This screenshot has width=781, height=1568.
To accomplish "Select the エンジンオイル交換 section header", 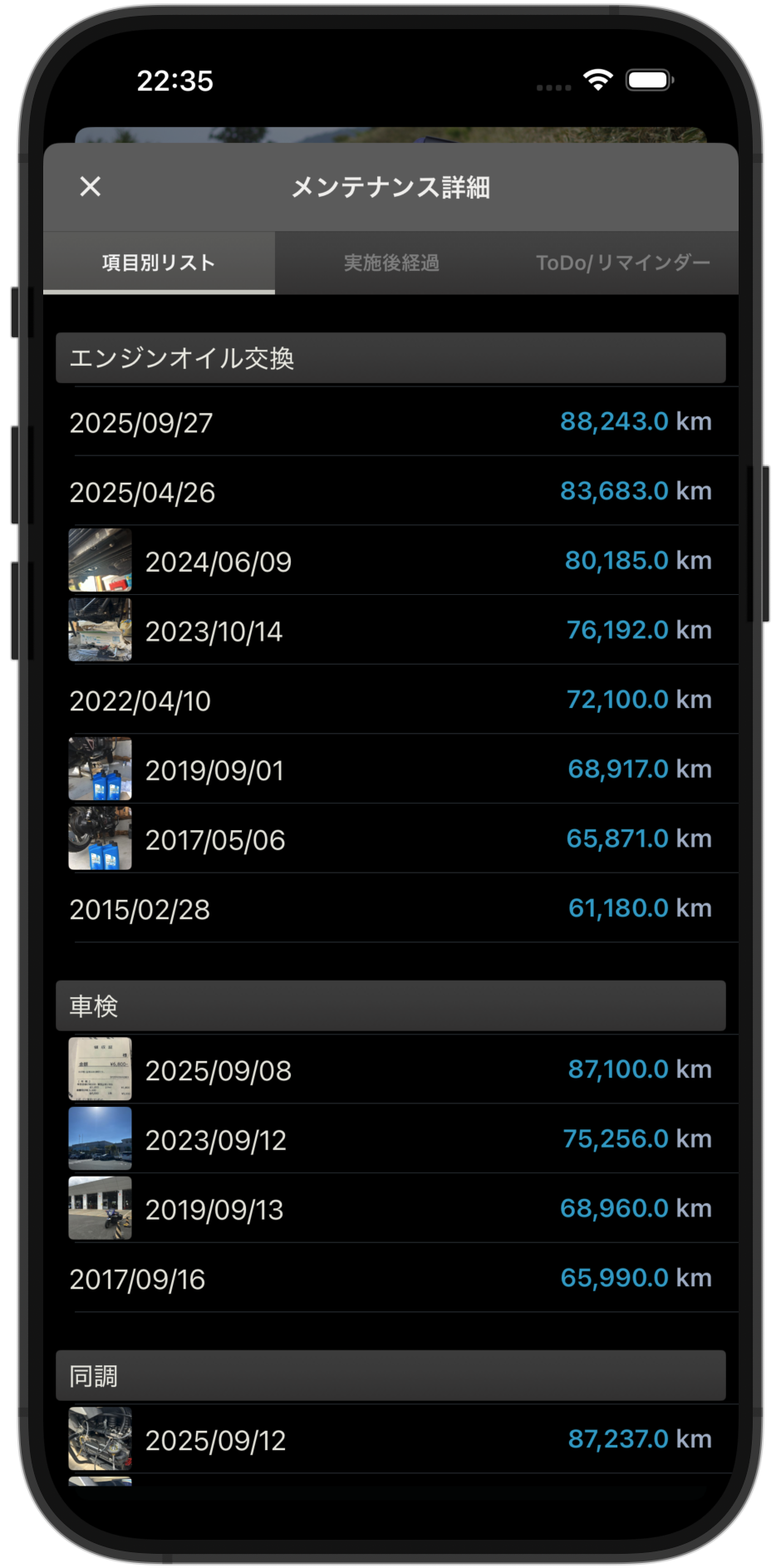I will coord(390,357).
